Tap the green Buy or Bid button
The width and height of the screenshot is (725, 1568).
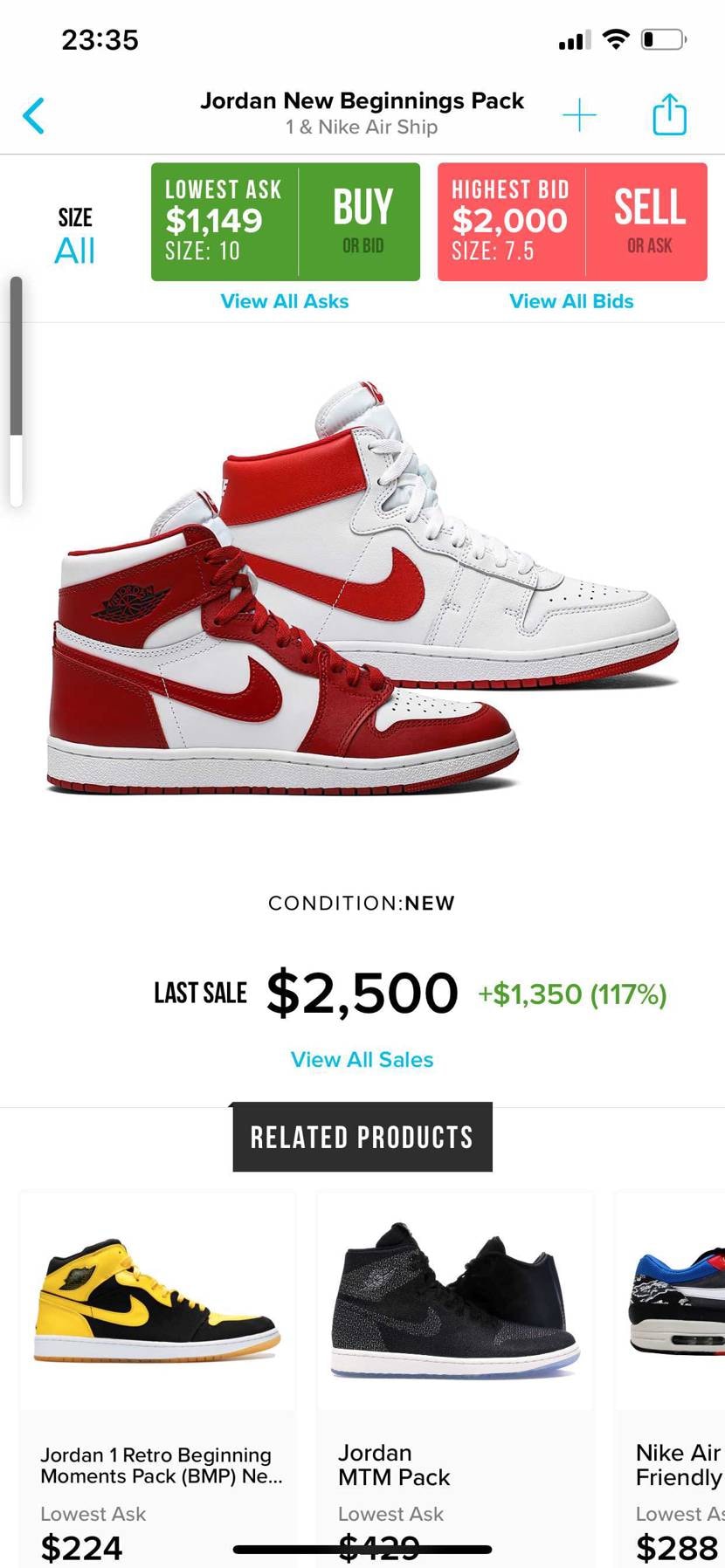(286, 222)
